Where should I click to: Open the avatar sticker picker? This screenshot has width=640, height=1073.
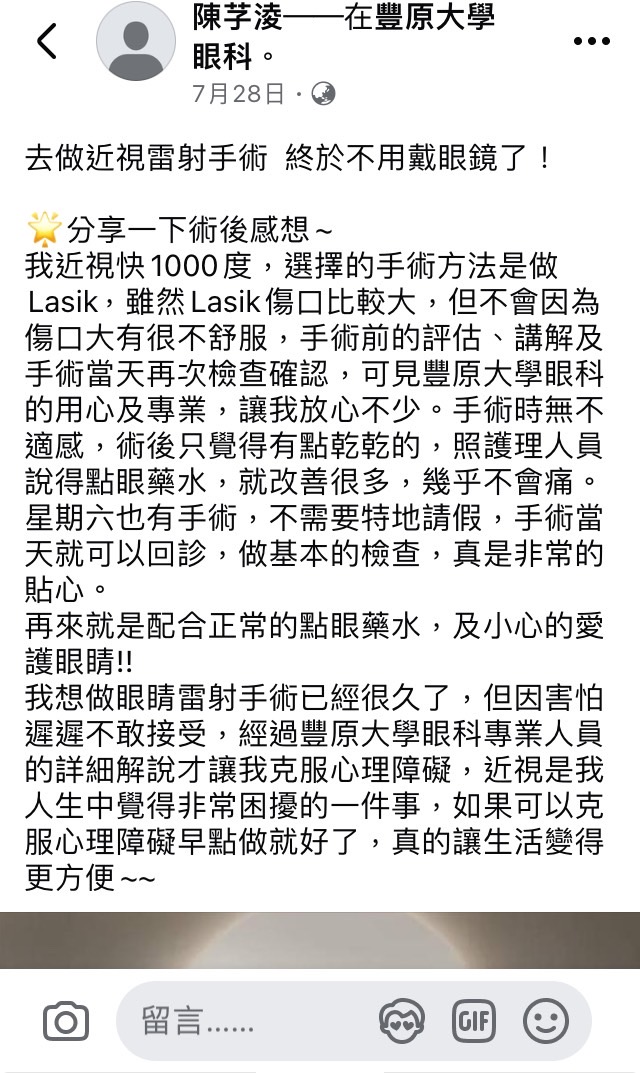point(402,1021)
